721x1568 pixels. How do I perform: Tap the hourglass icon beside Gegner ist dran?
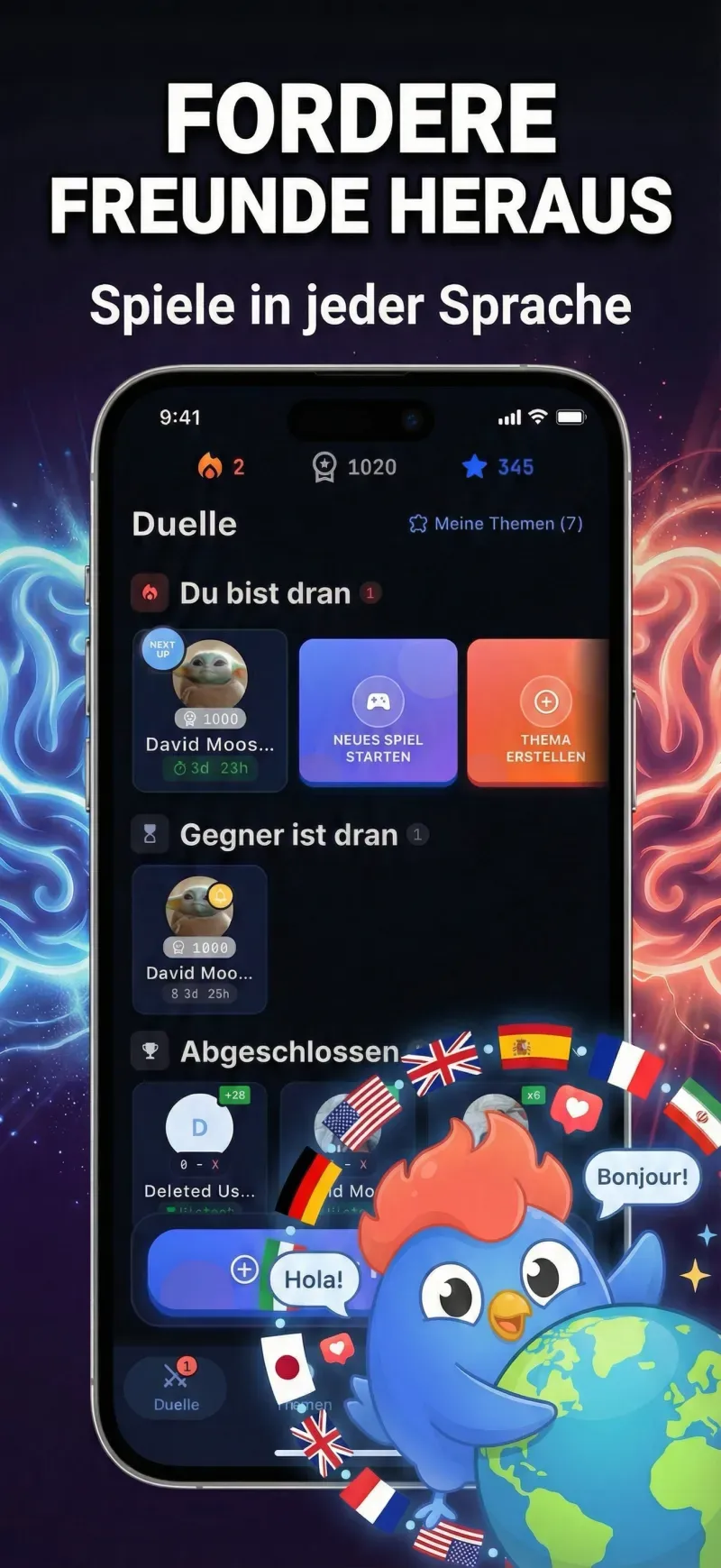[150, 834]
